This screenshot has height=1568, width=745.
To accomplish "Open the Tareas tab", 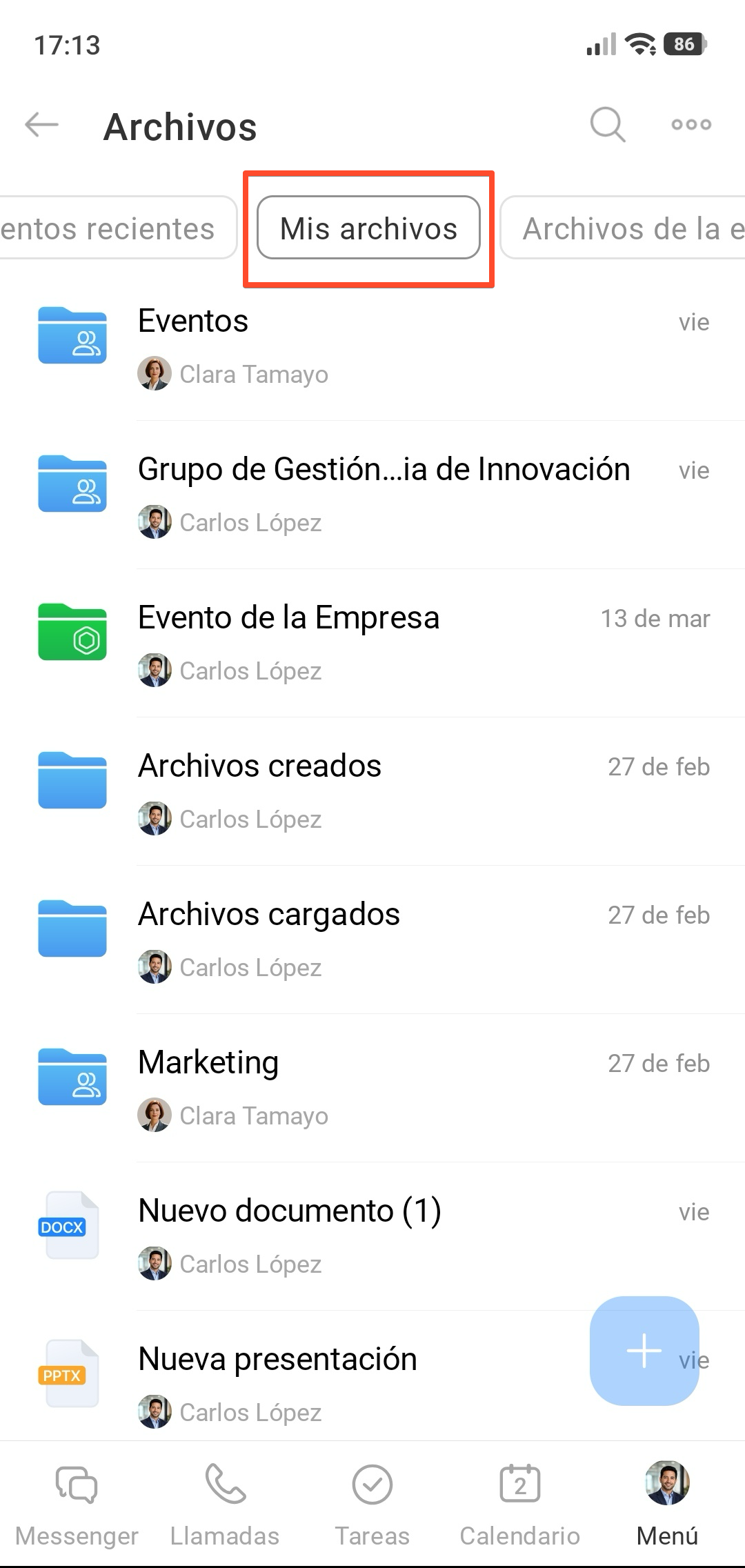I will (372, 1504).
